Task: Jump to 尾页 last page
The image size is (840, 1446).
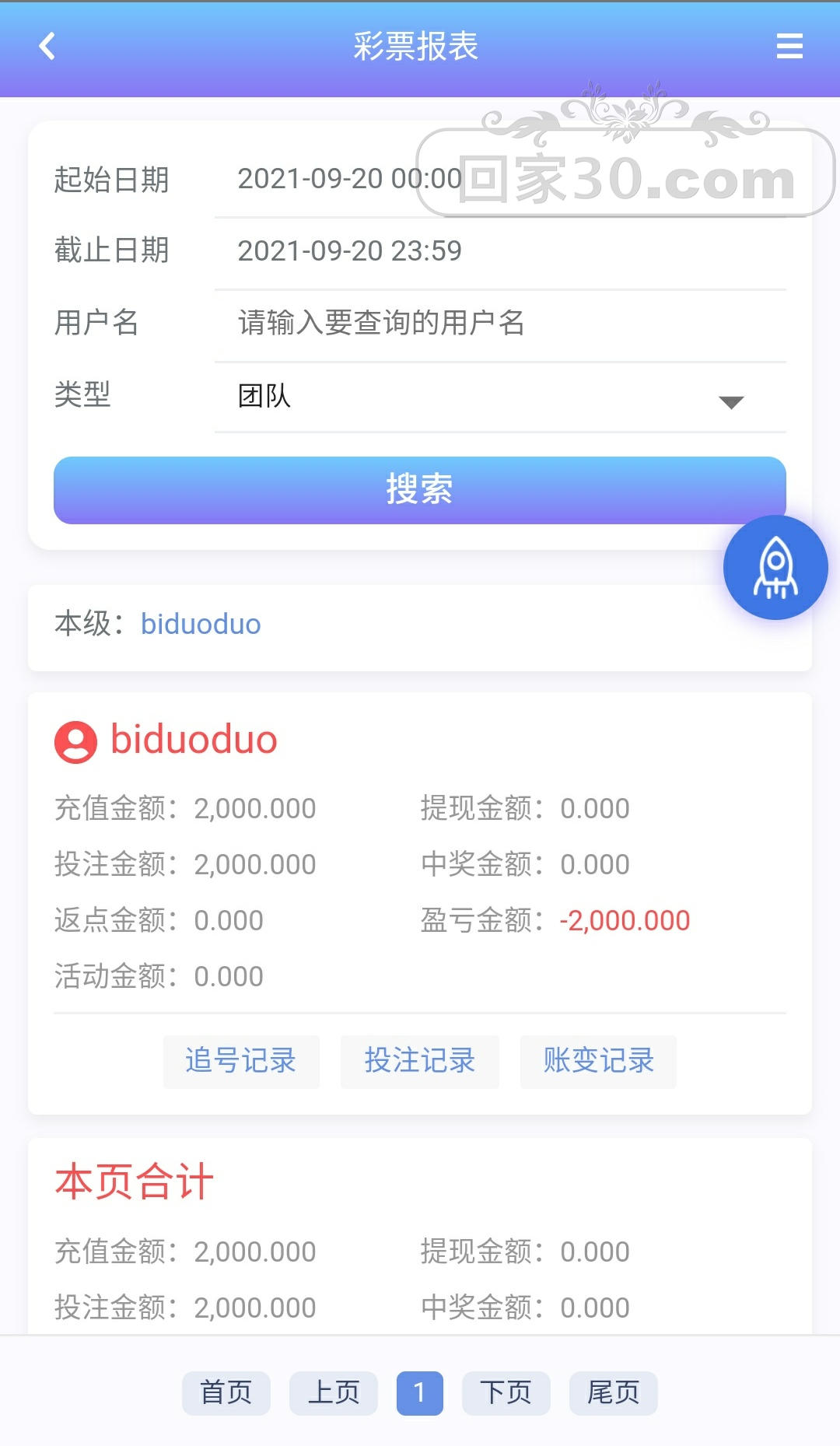Action: 613,1392
